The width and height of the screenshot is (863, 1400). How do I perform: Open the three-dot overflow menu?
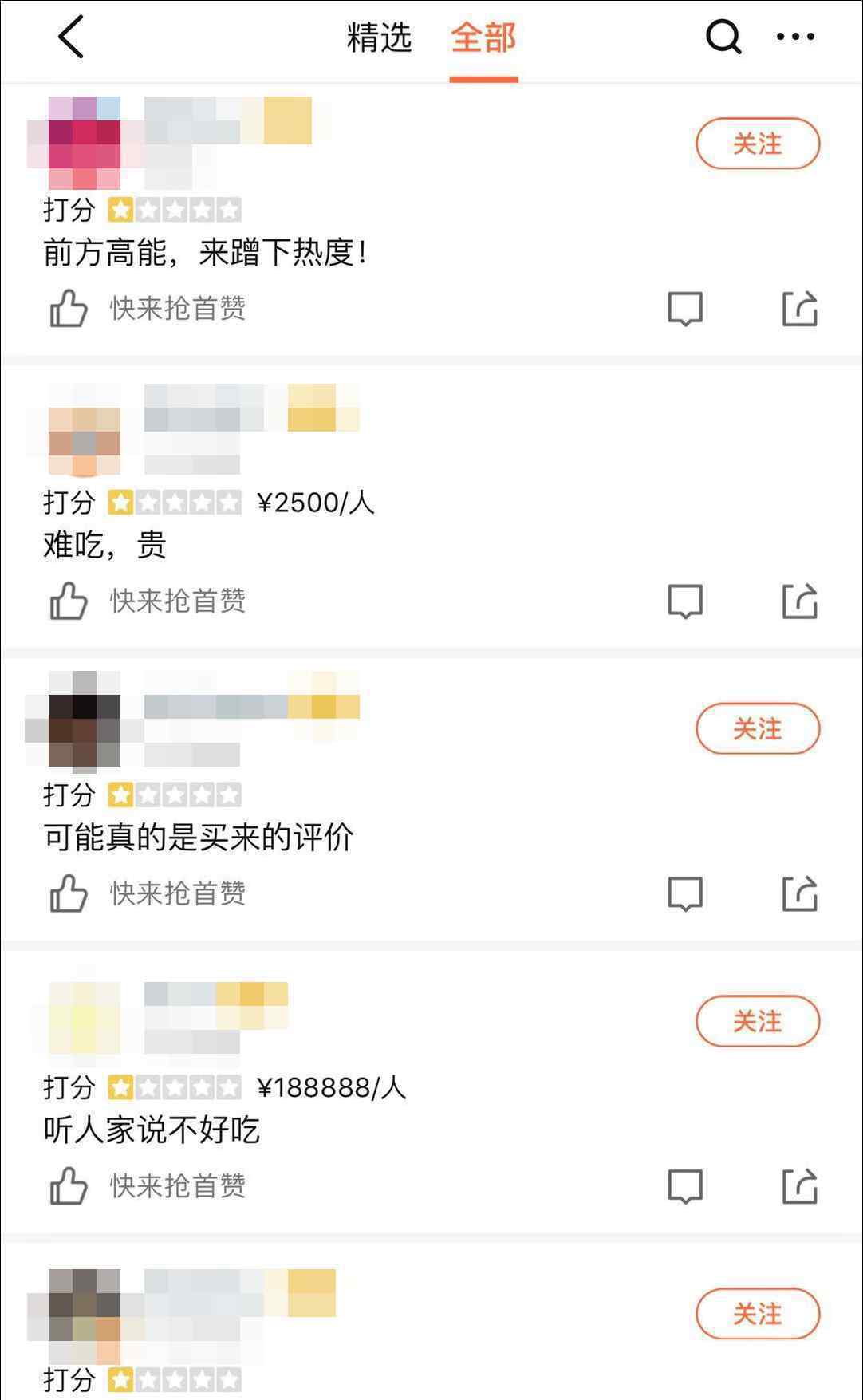pyautogui.click(x=795, y=37)
